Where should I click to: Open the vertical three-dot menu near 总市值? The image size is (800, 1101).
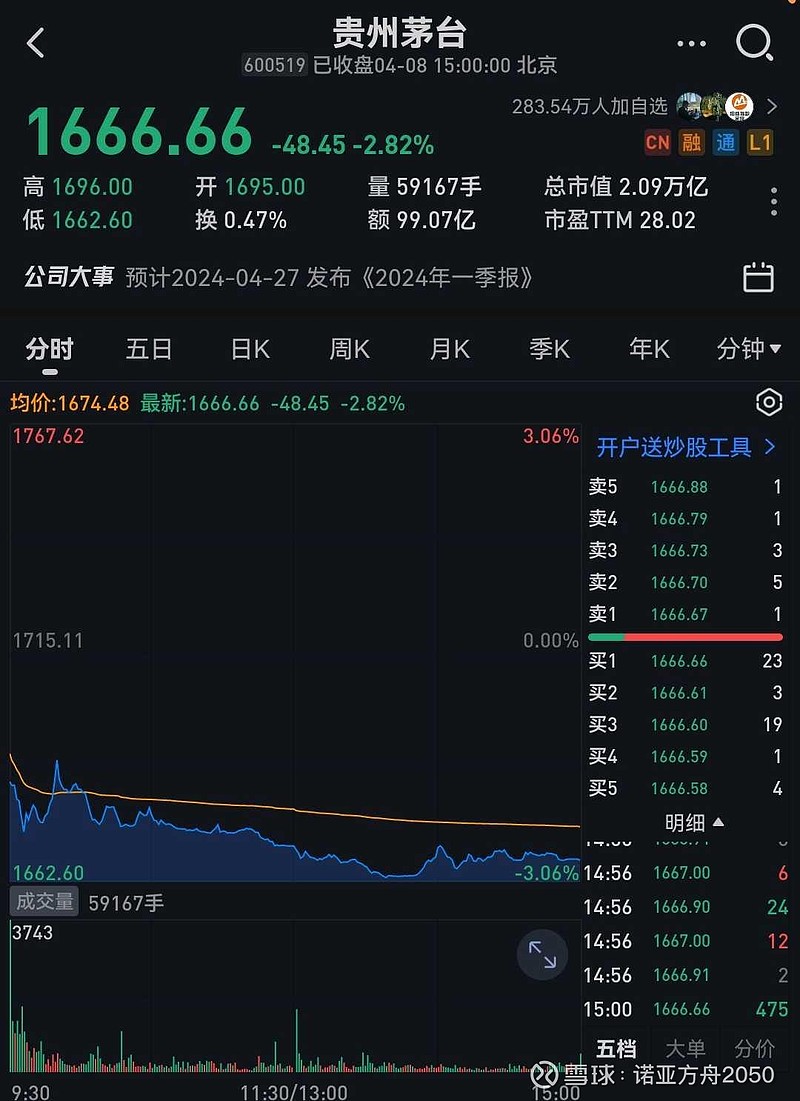click(773, 202)
